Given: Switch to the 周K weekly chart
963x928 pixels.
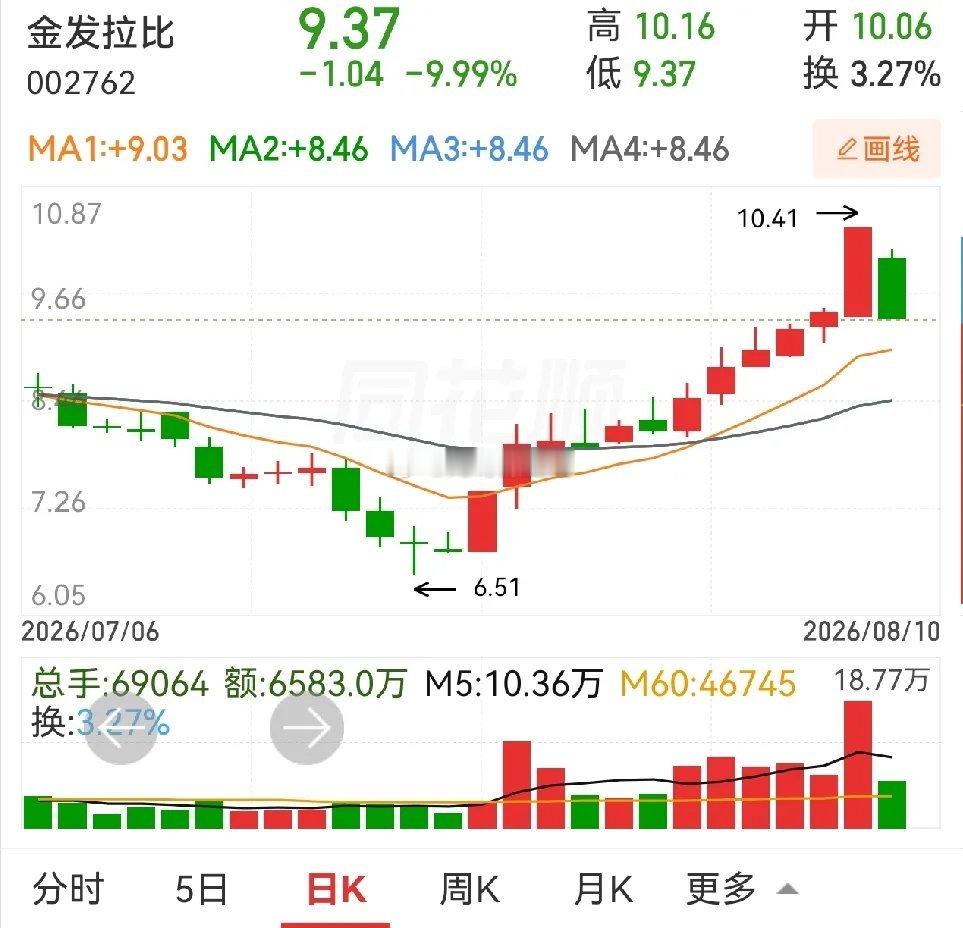Looking at the screenshot, I should pos(470,888).
